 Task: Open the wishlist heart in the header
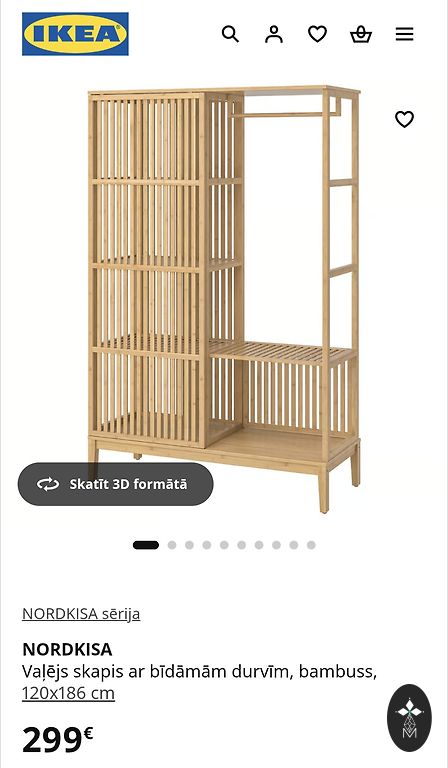[x=317, y=34]
